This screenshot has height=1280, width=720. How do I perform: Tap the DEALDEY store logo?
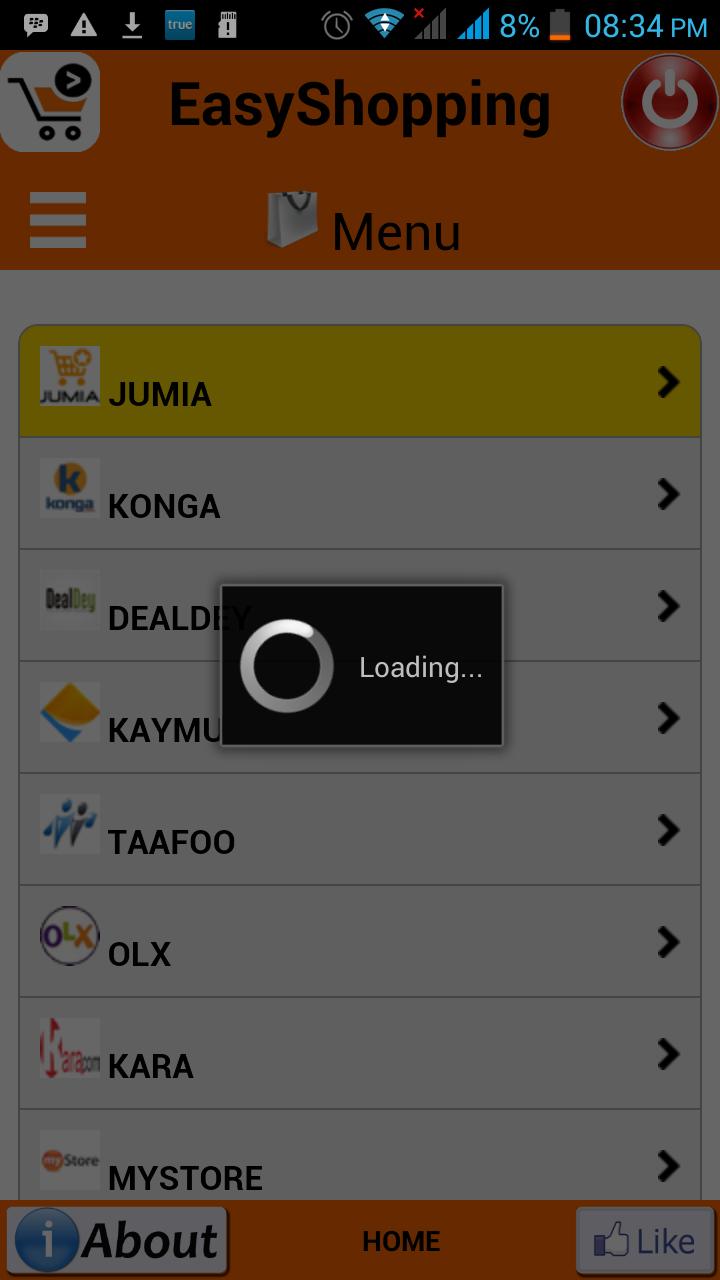tap(67, 600)
